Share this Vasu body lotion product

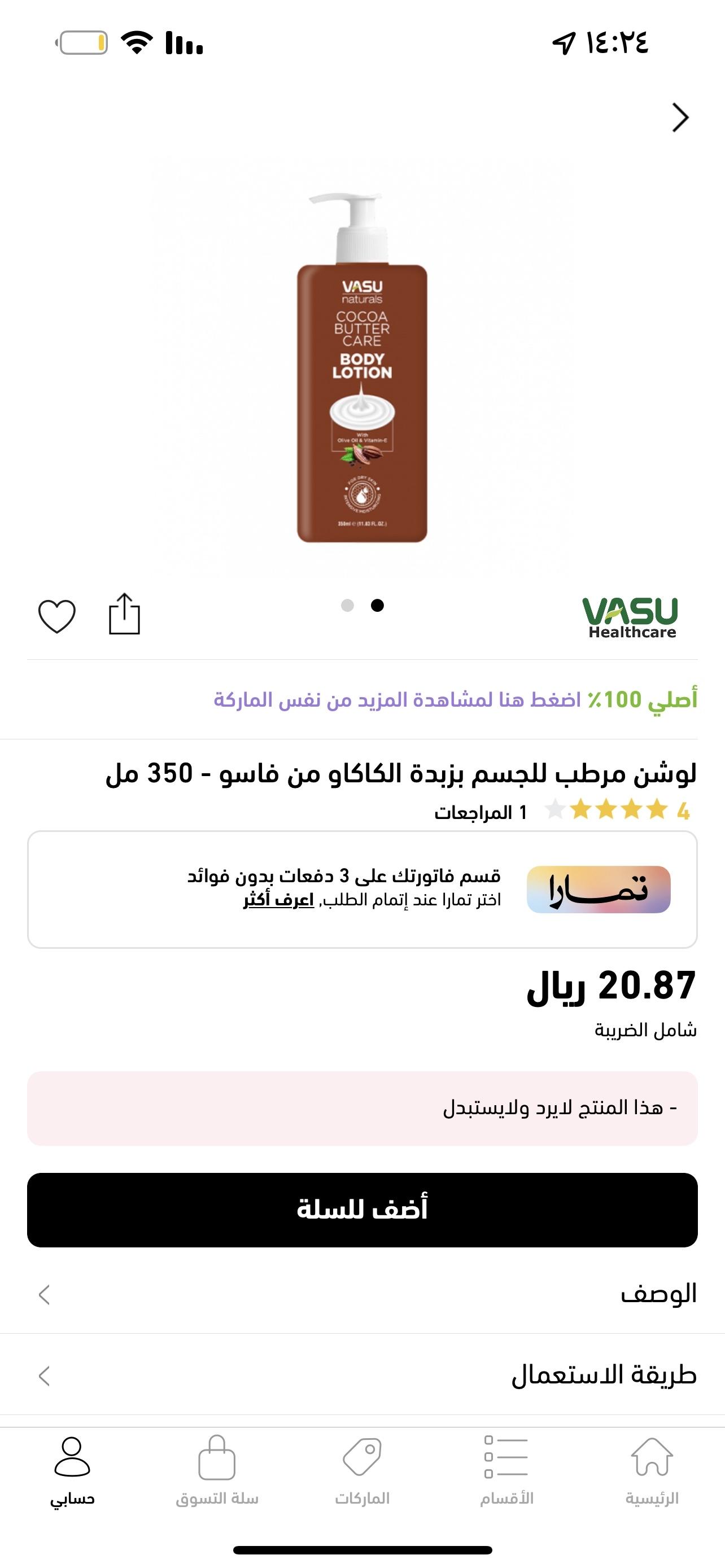click(124, 614)
